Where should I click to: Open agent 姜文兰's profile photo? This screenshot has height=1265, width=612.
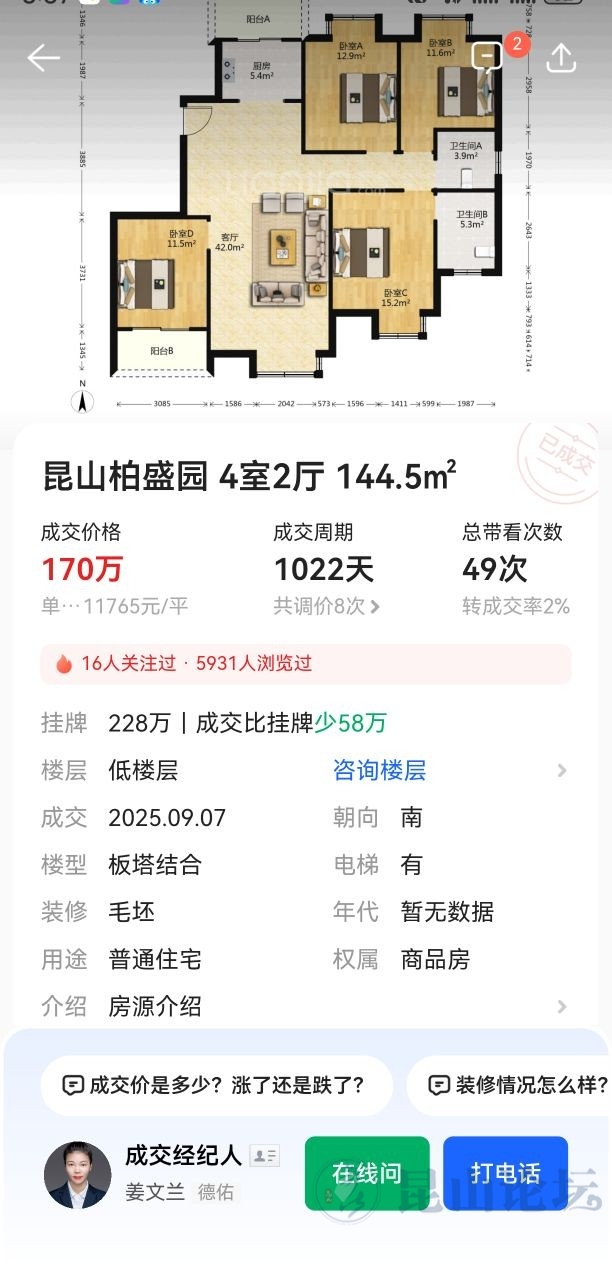(x=78, y=1174)
